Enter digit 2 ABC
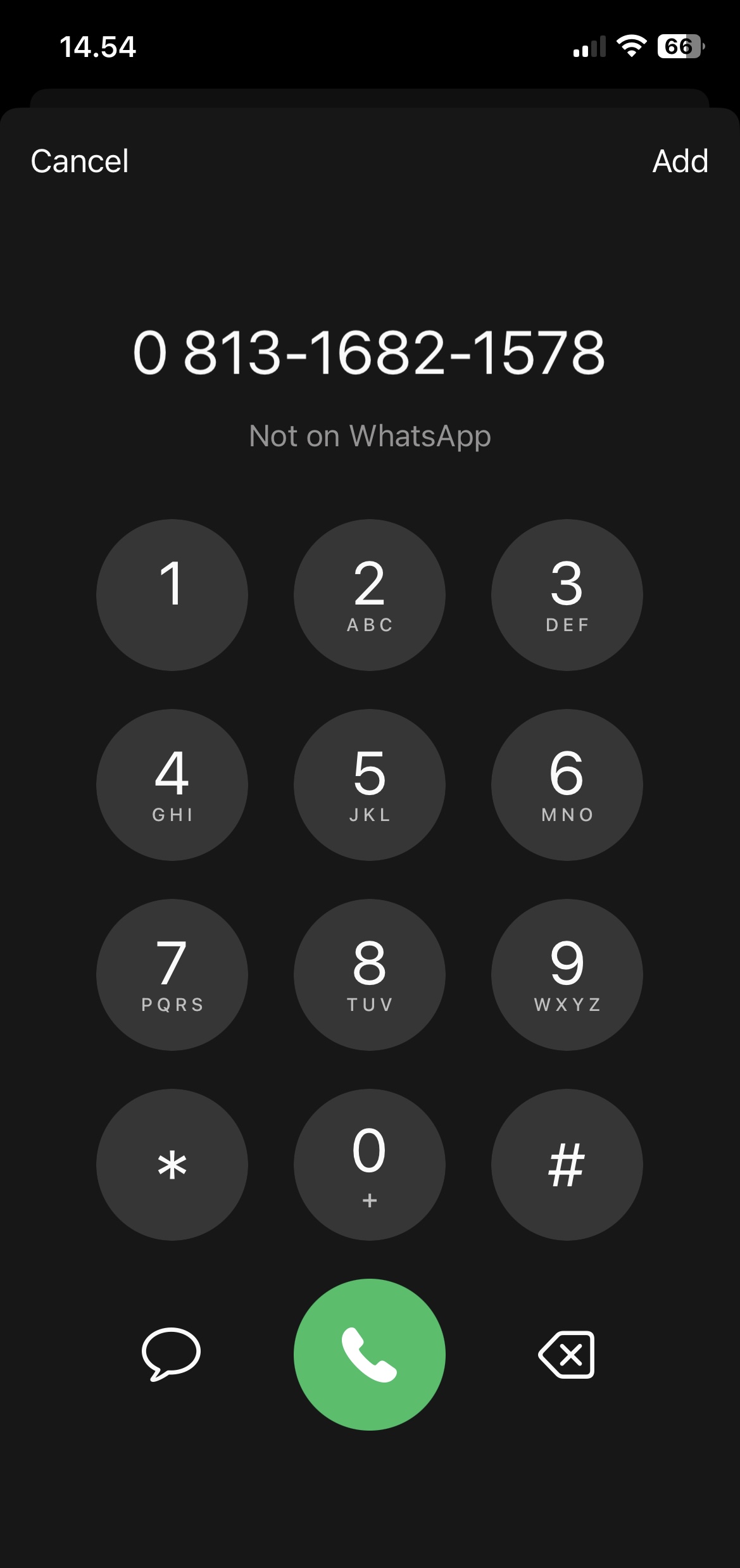The width and height of the screenshot is (740, 1568). click(369, 594)
